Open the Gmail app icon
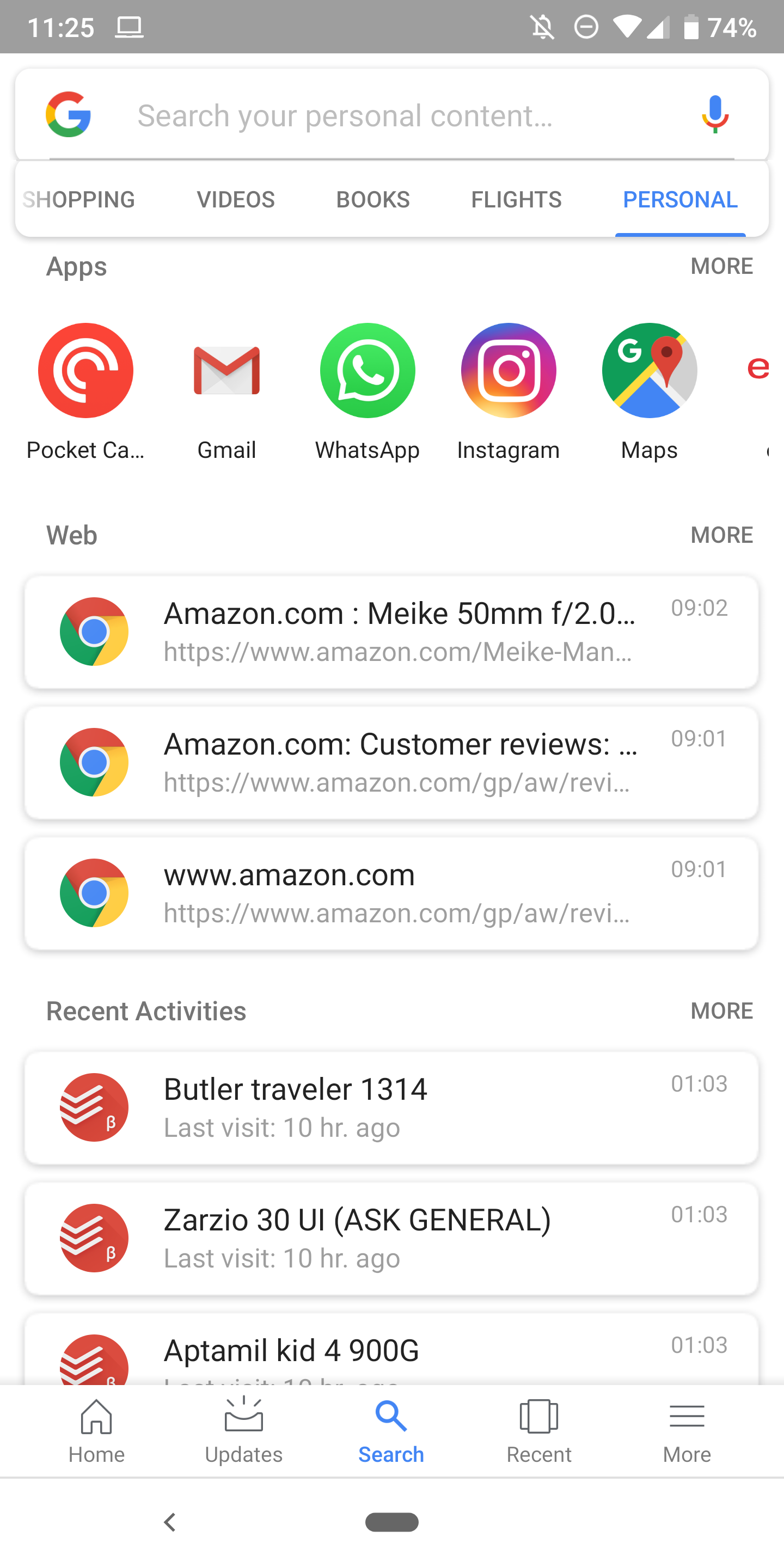Image resolution: width=784 pixels, height=1568 pixels. pos(226,370)
